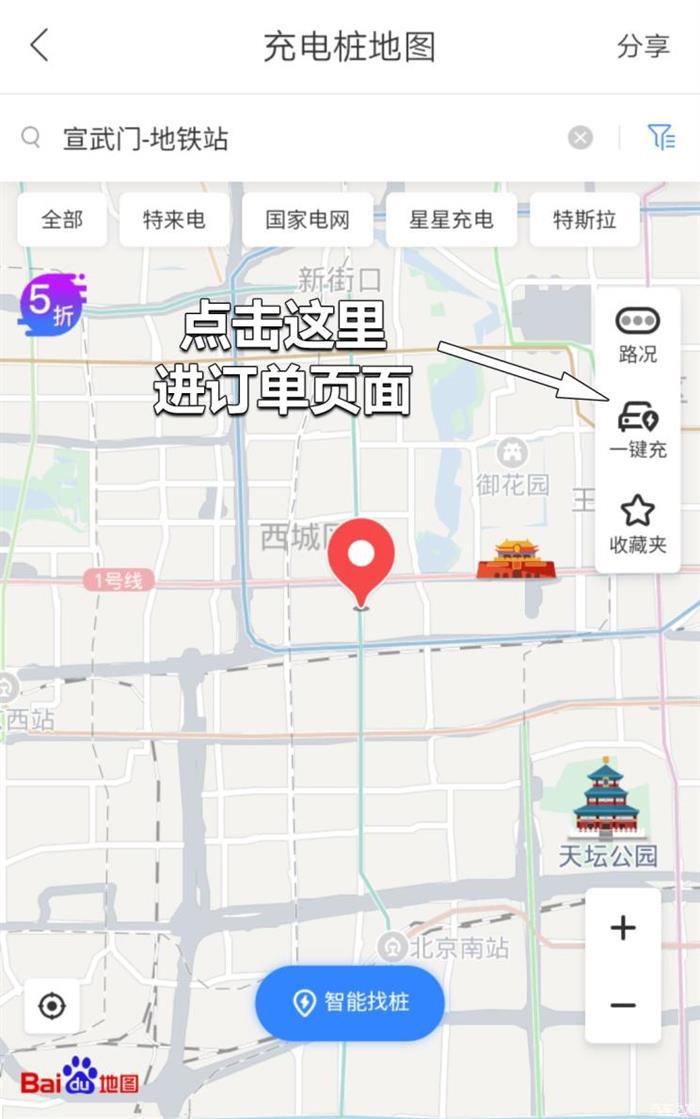Open the 5折 discount badge
Screen dimensions: 700x1119
click(51, 304)
